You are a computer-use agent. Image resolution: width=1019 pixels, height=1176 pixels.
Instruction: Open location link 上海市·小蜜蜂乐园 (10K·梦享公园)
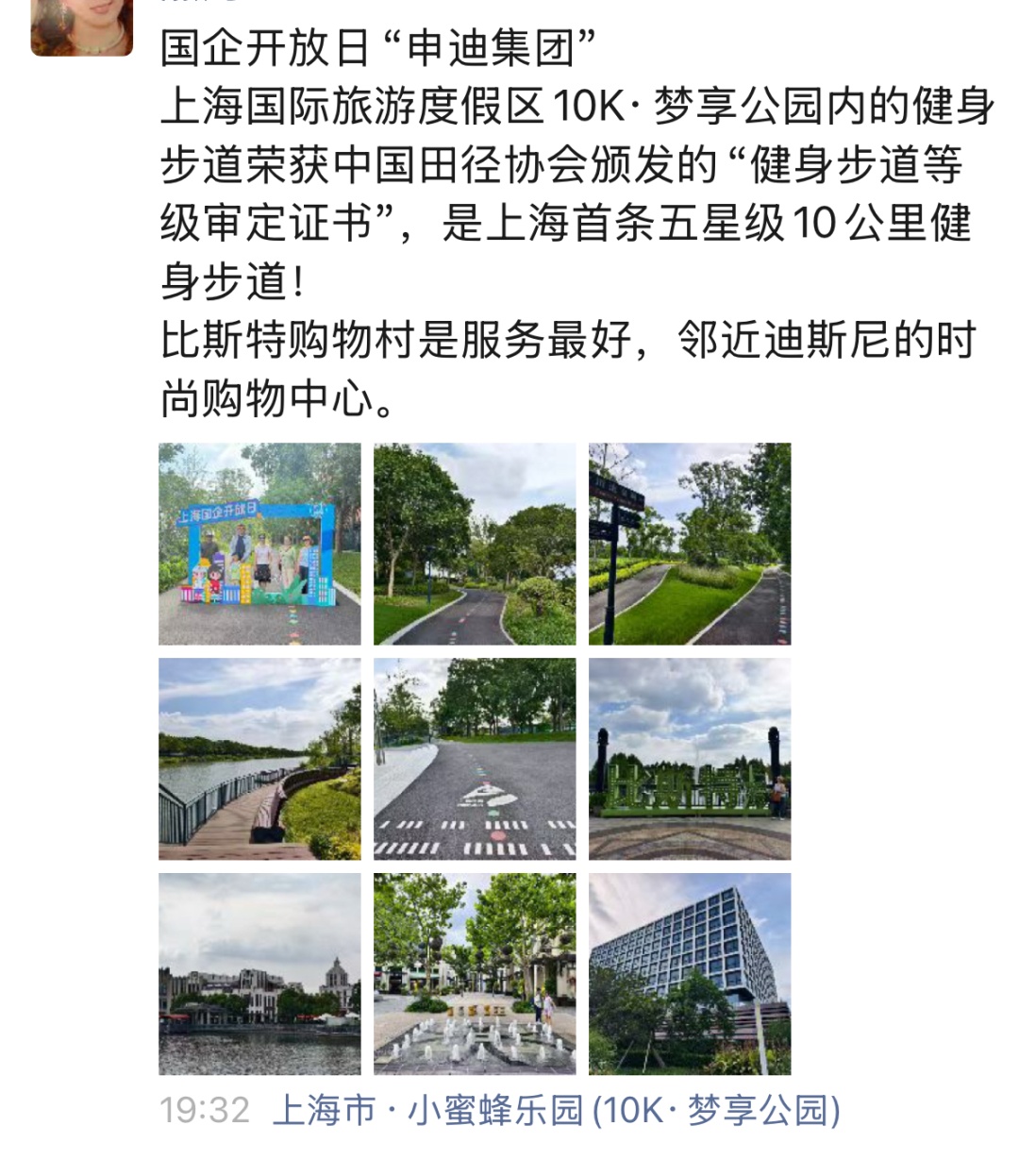556,1110
